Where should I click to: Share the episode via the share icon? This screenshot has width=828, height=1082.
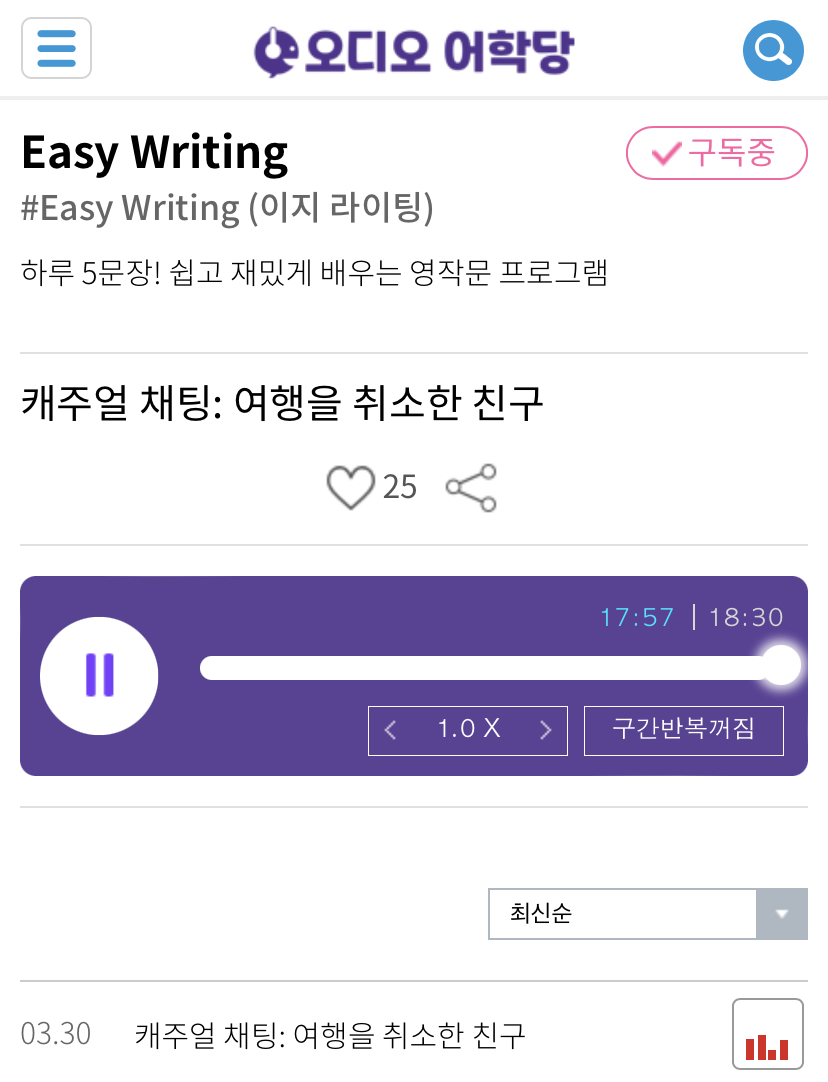point(470,487)
